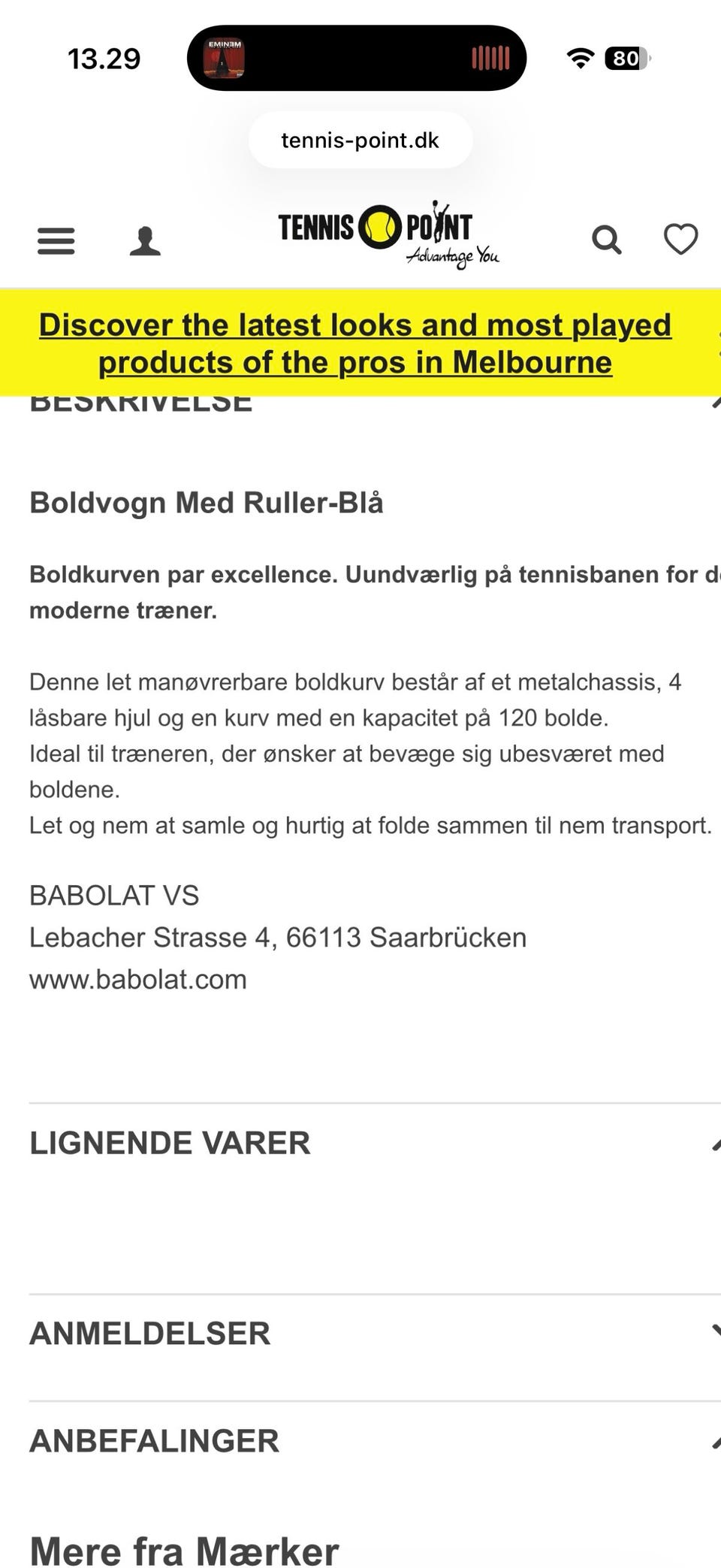Tap the audio waveform in Dynamic Island
Image resolution: width=721 pixels, height=1568 pixels.
click(x=490, y=57)
